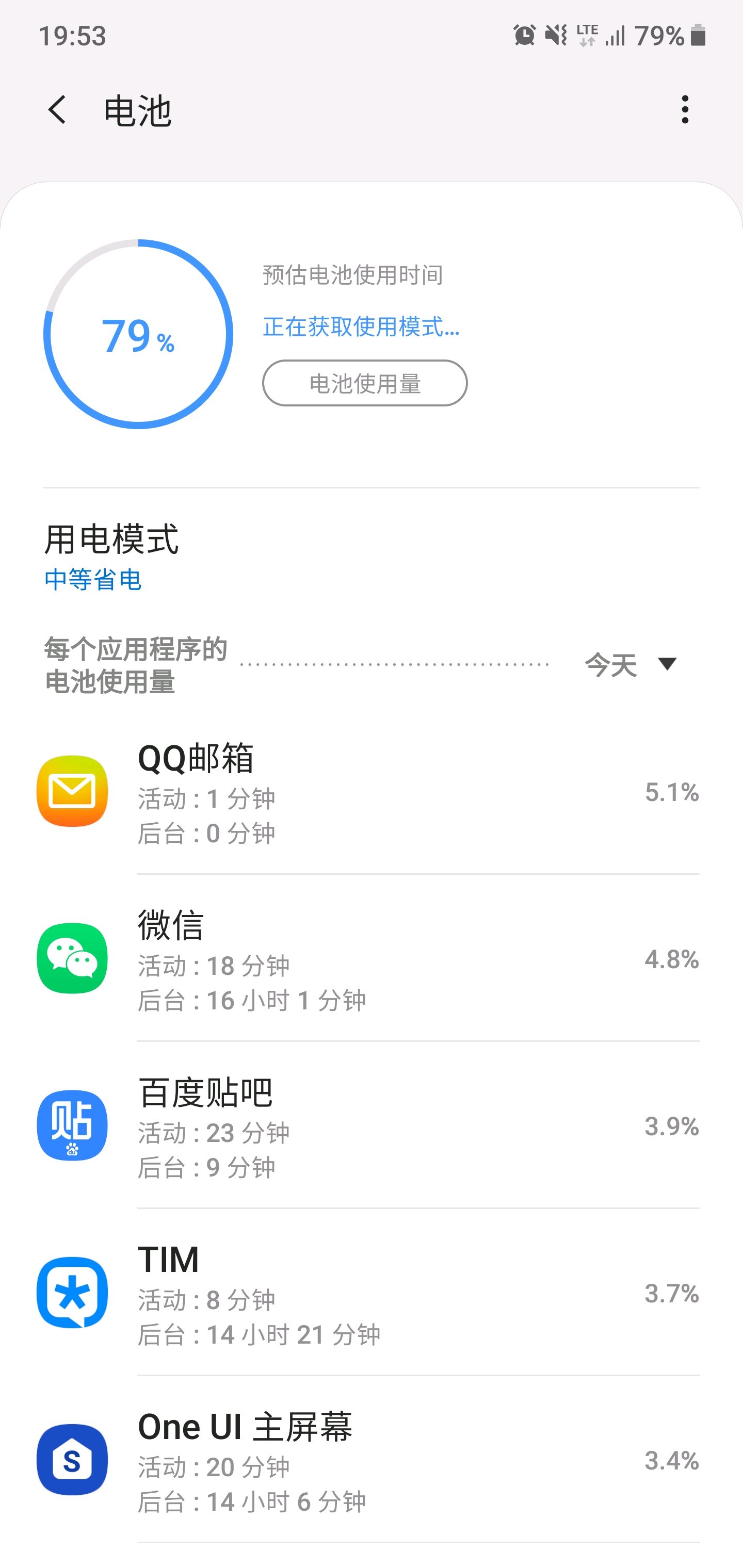View 微信 battery usage details
This screenshot has width=743, height=1568.
[372, 959]
